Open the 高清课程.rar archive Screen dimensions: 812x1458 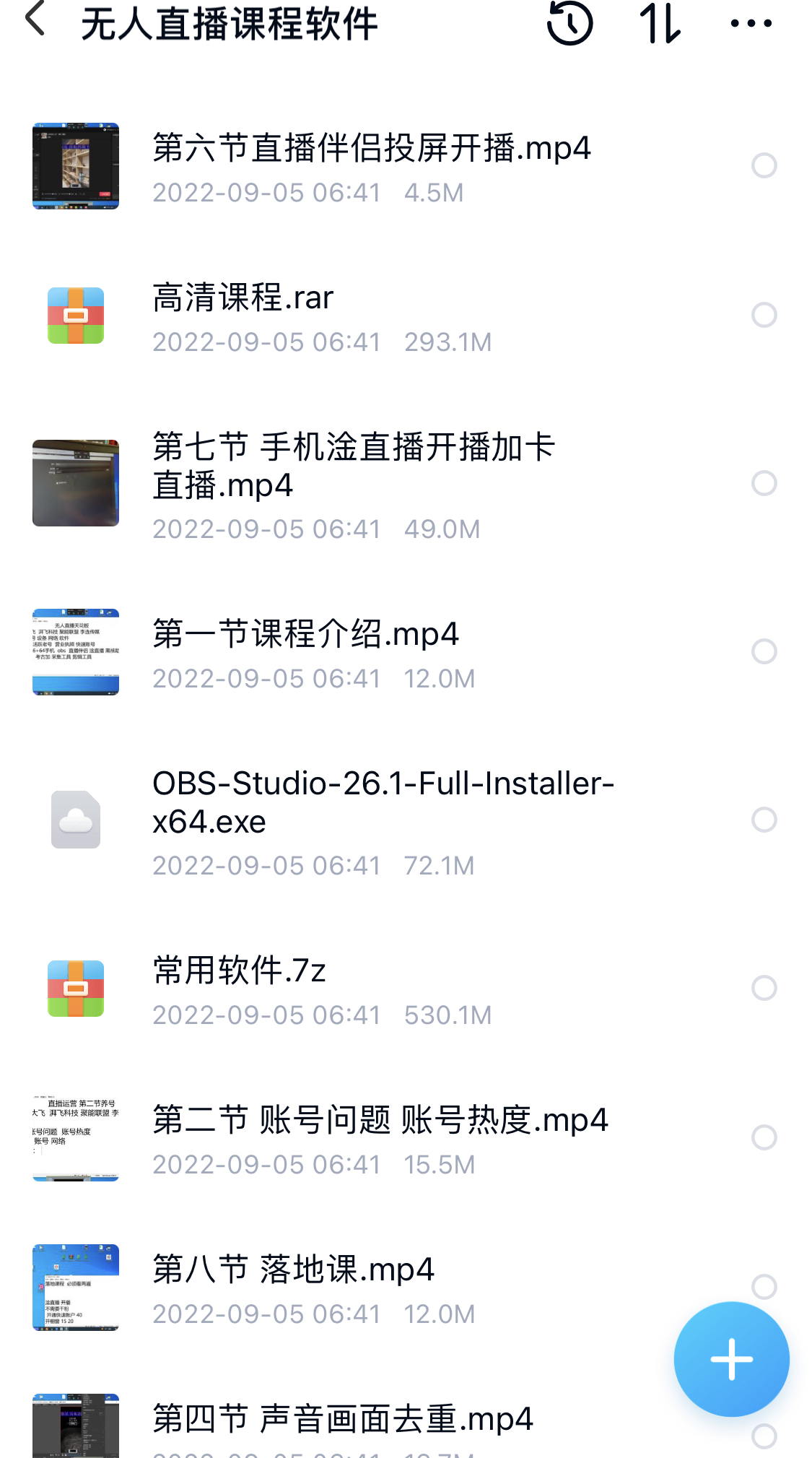pos(243,298)
